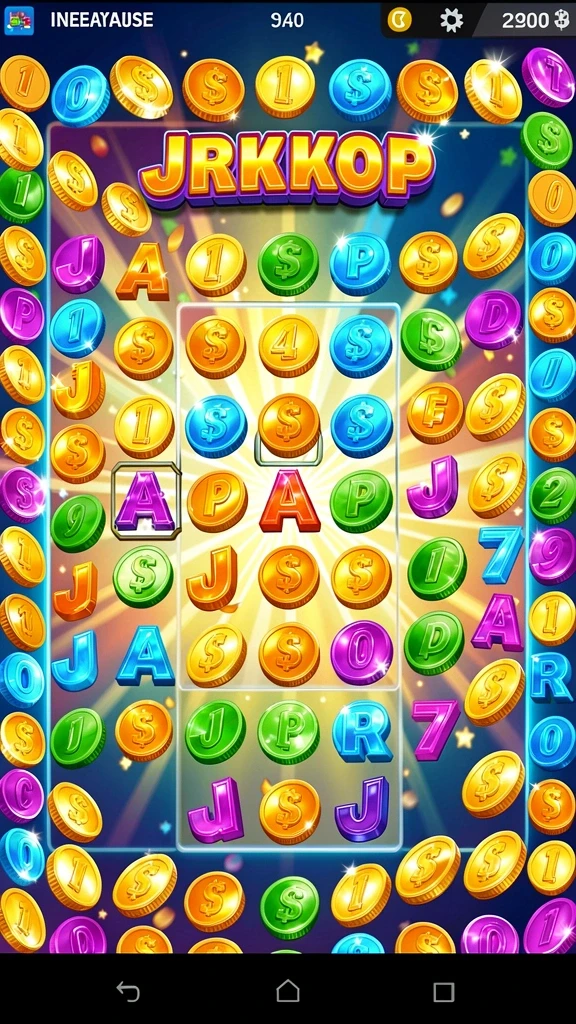Select the boxed purple letter A tile

coord(146,500)
